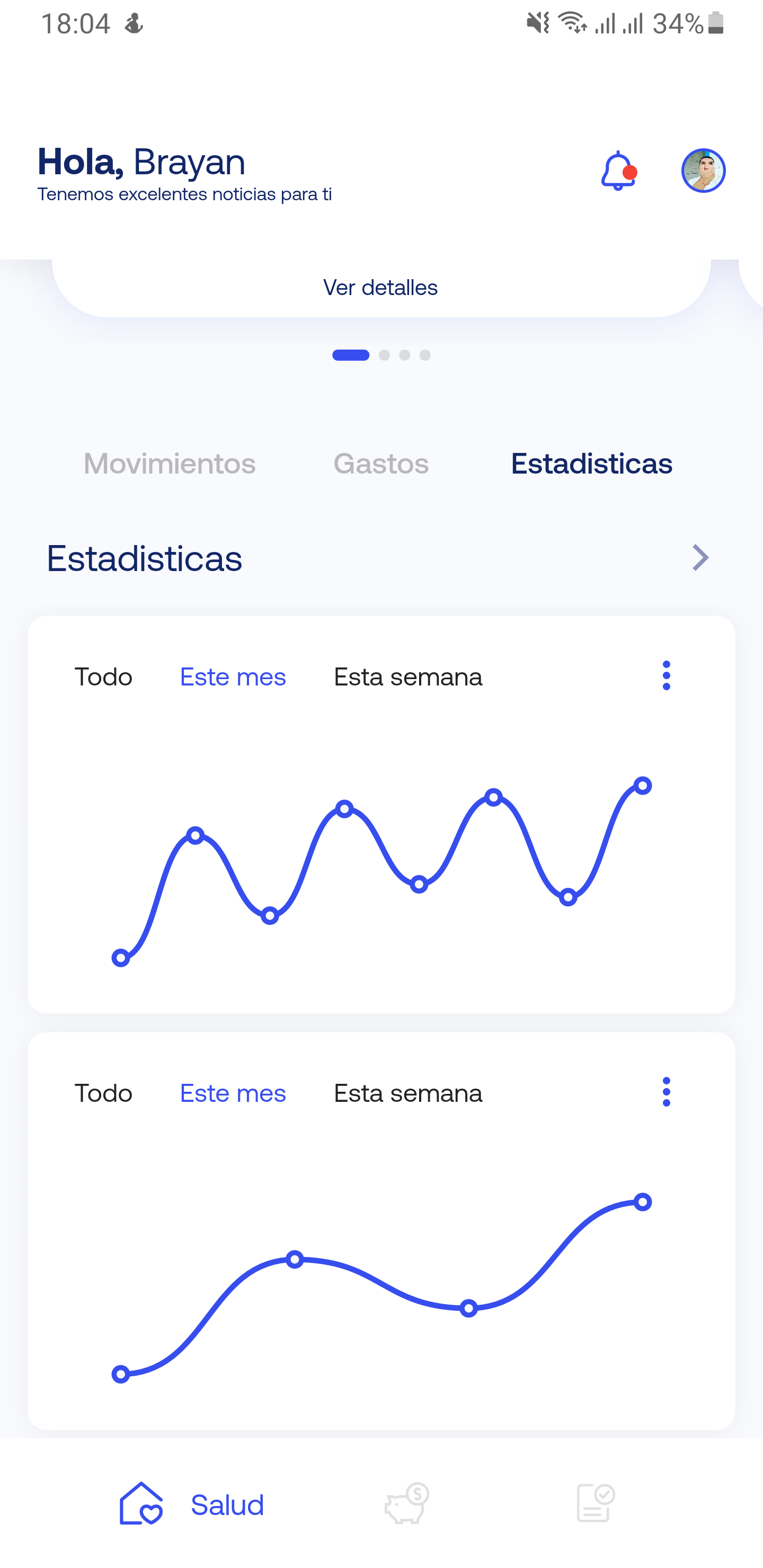Select Este mes in the first chart
763x1568 pixels.
tap(233, 676)
